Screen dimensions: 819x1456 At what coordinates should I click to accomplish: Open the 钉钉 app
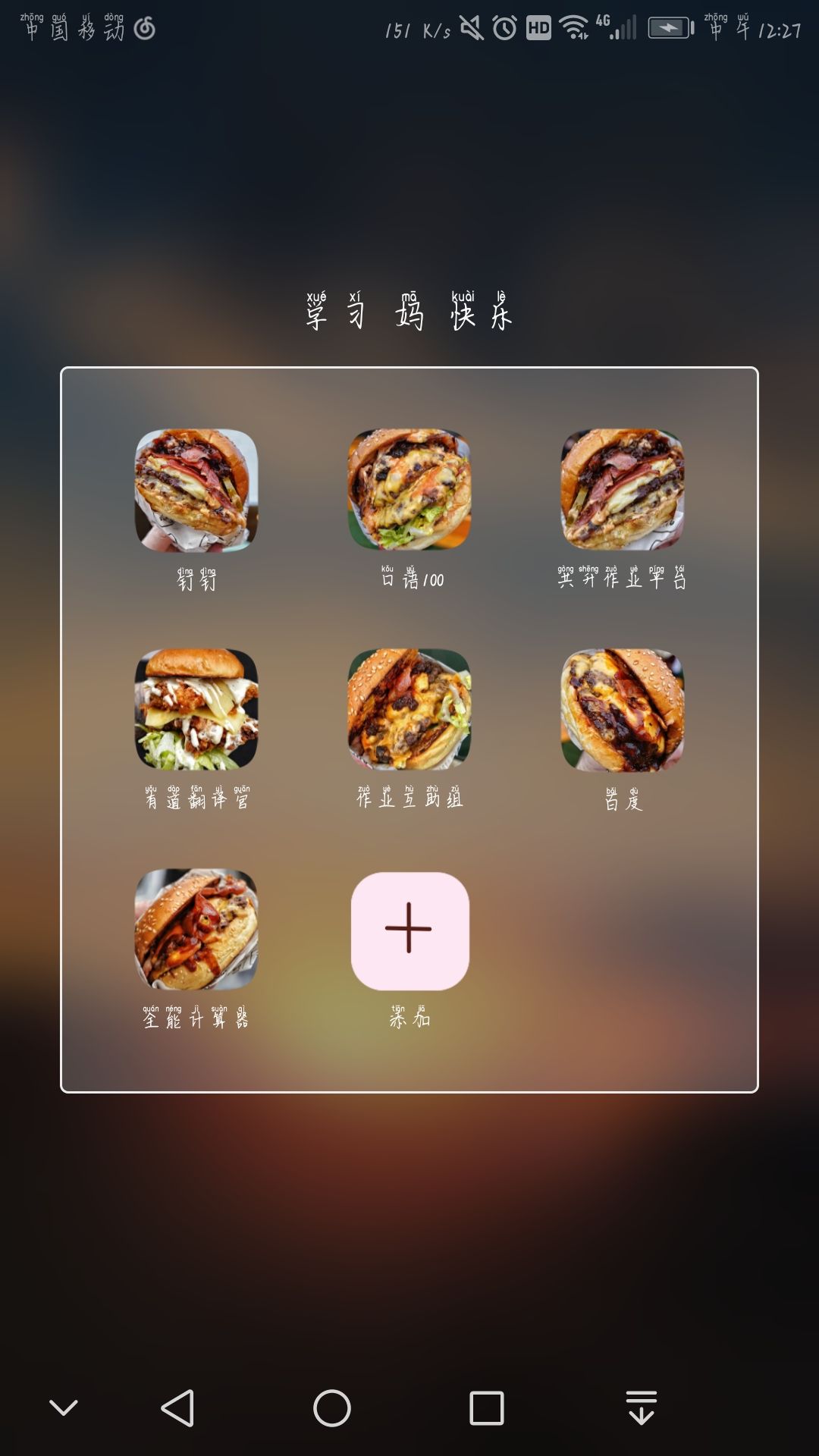pyautogui.click(x=196, y=491)
